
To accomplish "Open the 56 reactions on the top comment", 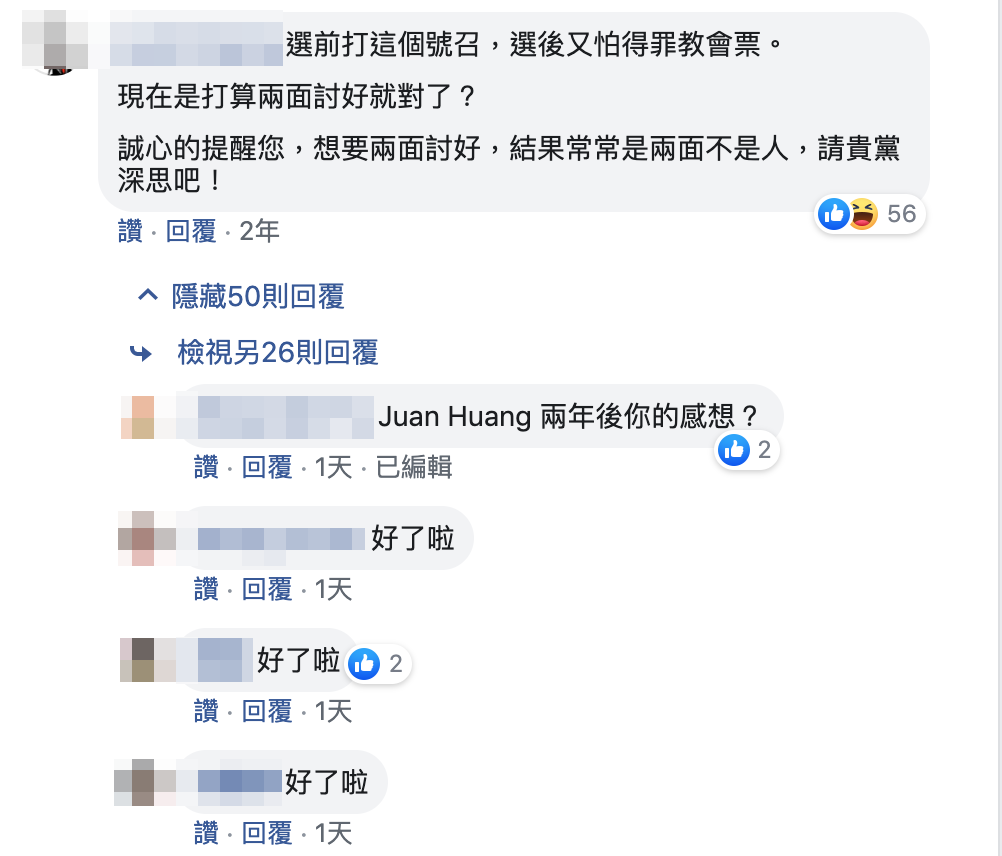I will pyautogui.click(x=868, y=213).
